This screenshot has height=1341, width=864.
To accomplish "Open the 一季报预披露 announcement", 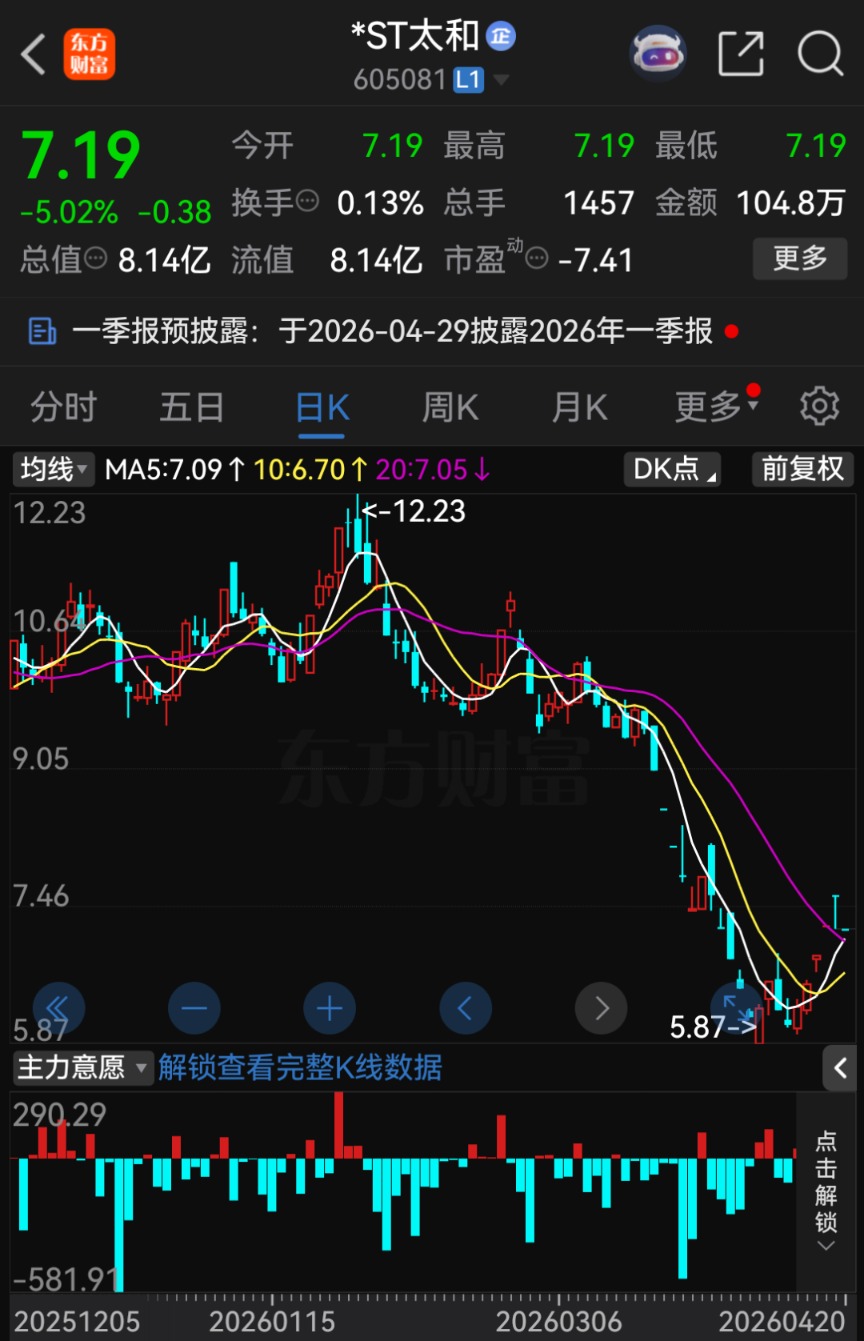I will pyautogui.click(x=392, y=331).
